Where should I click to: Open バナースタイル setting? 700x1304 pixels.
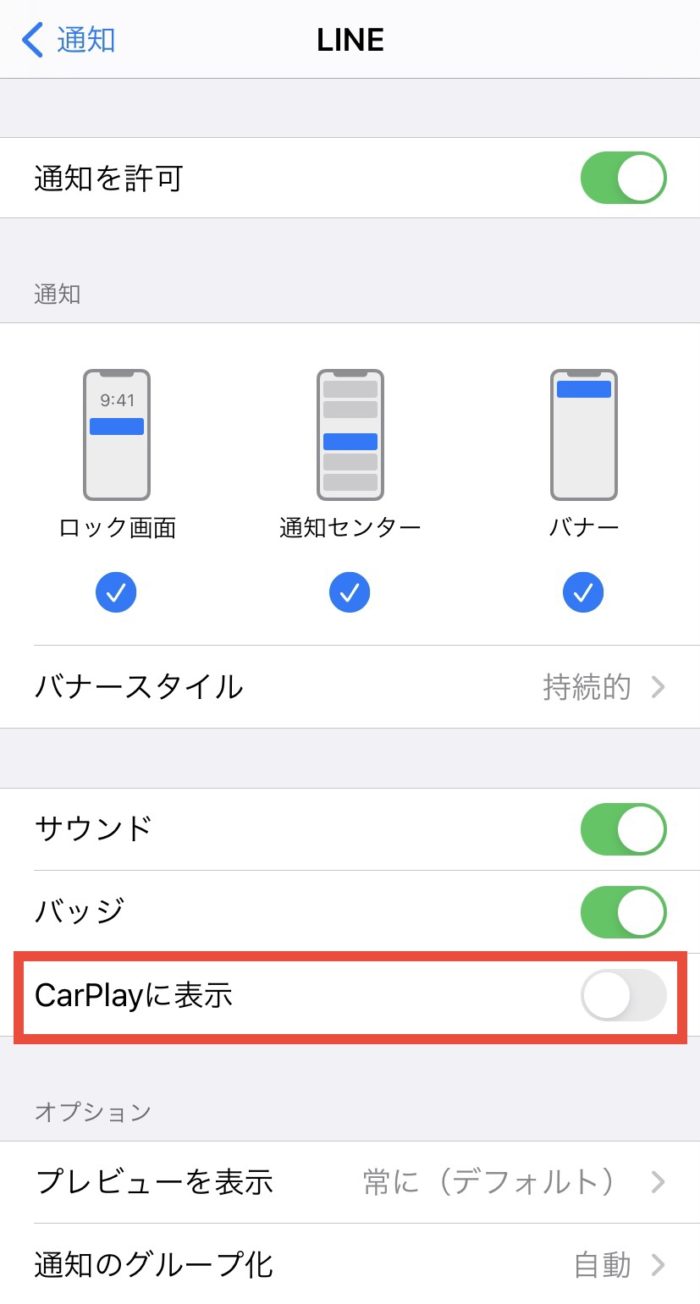pos(350,687)
